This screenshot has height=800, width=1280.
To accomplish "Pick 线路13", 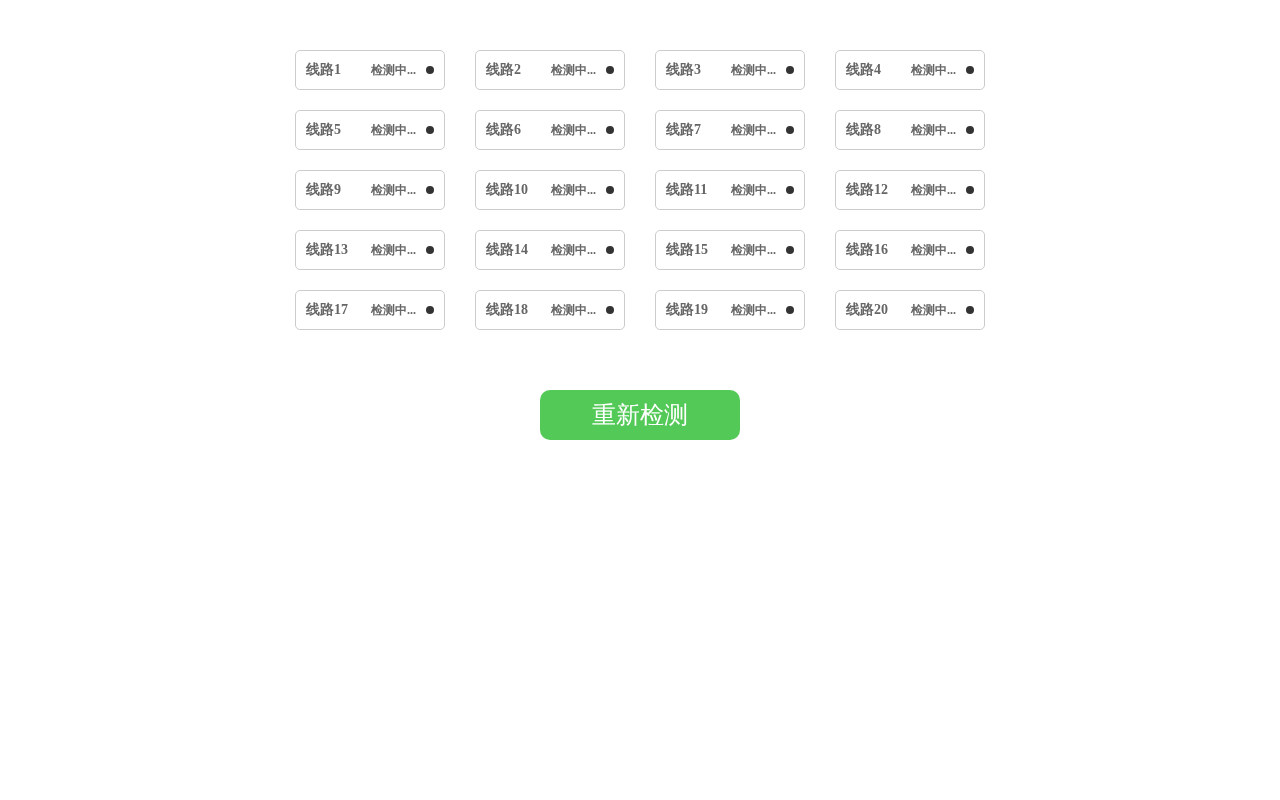I will pos(370,250).
